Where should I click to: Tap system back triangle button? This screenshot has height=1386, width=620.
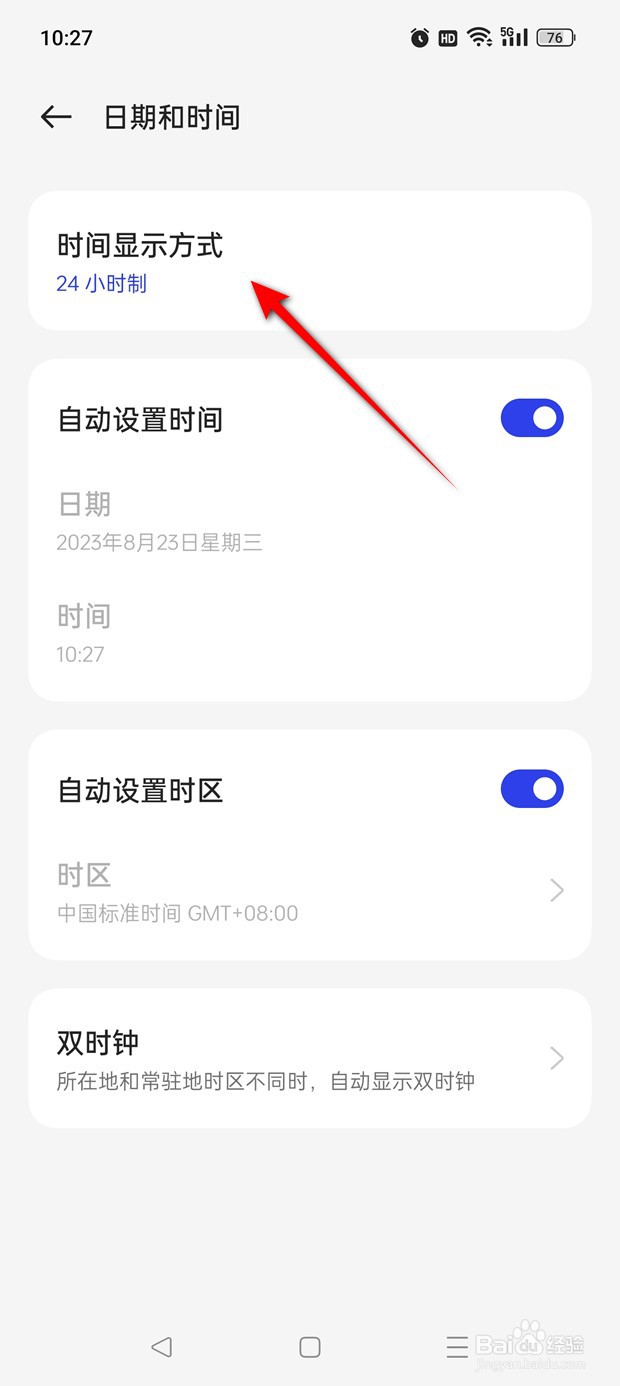tap(161, 1347)
